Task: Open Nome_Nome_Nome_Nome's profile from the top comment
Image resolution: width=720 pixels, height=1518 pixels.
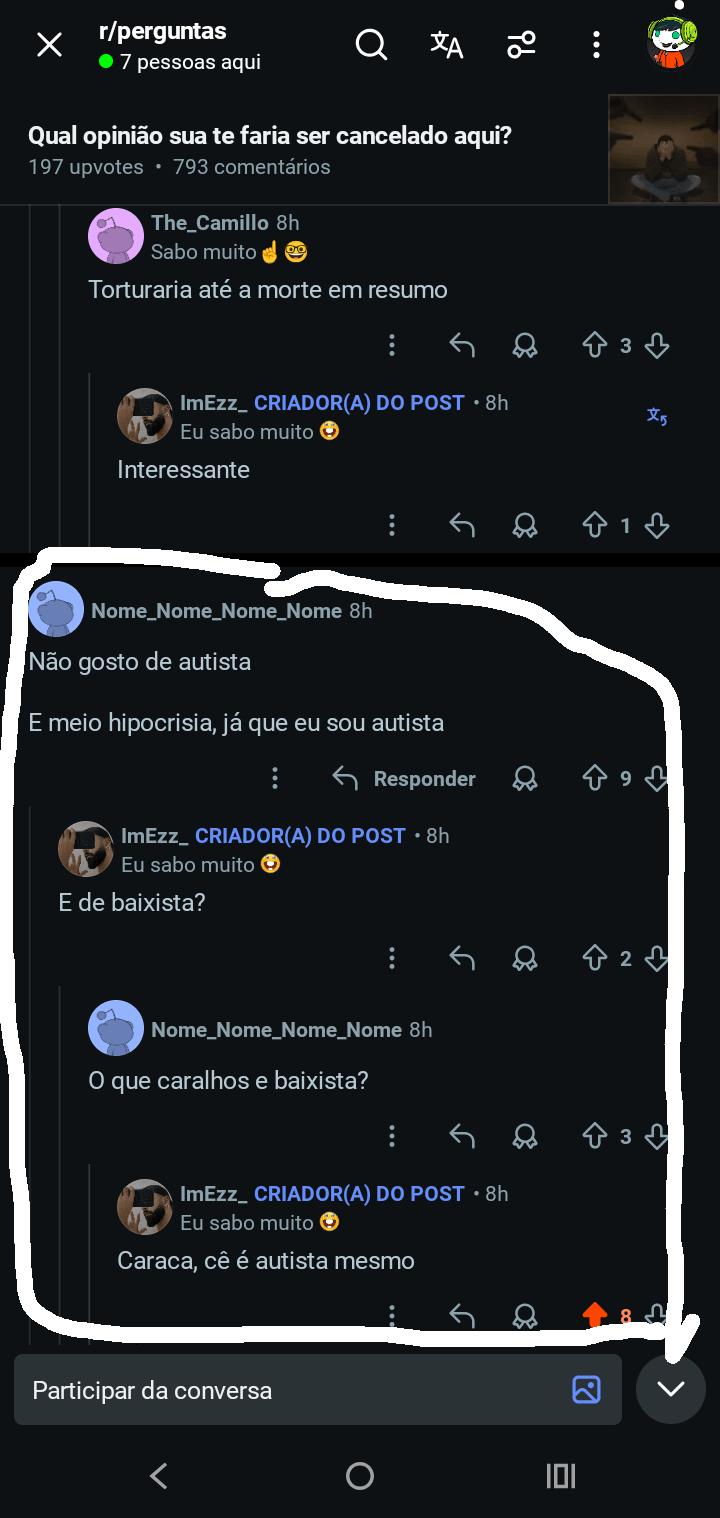Action: 216,610
